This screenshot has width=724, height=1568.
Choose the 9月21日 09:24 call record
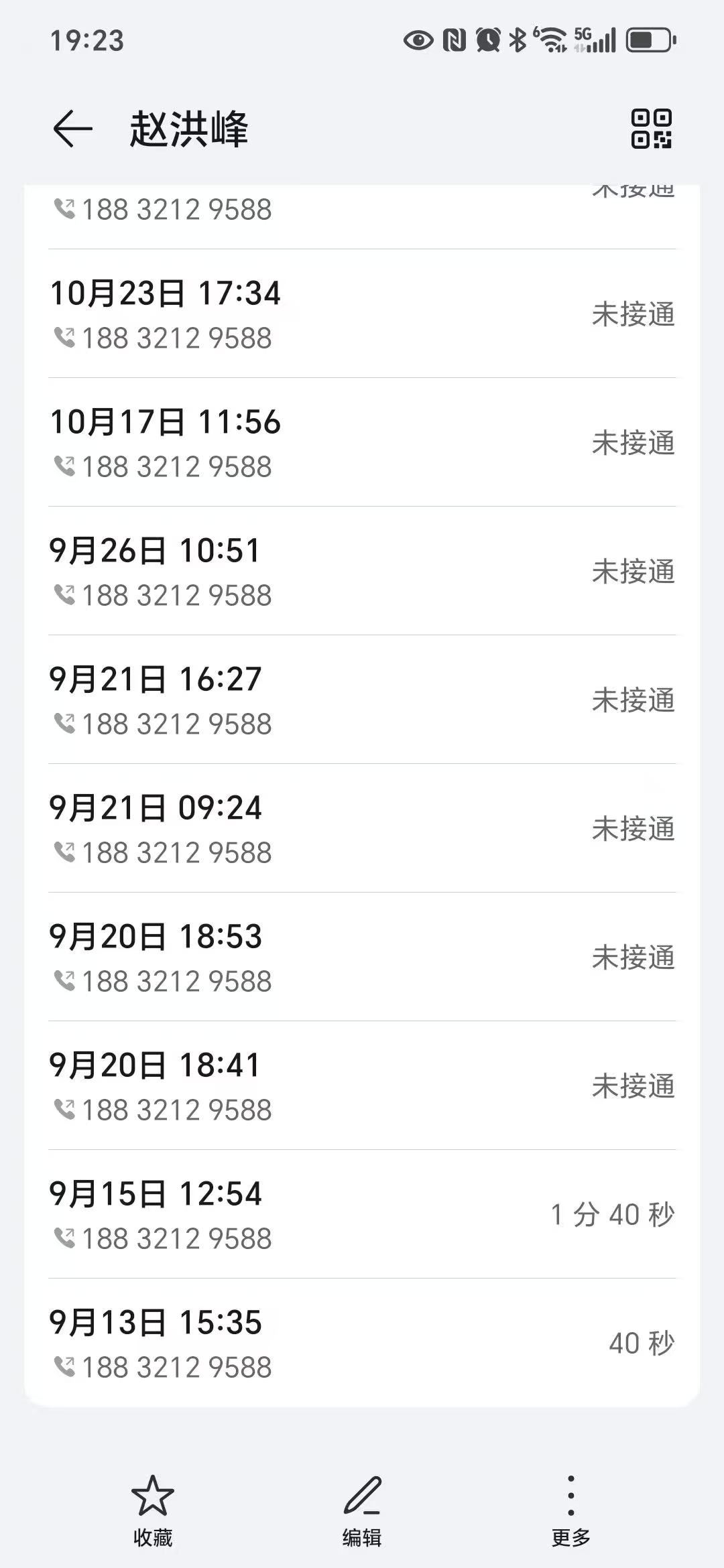point(362,828)
